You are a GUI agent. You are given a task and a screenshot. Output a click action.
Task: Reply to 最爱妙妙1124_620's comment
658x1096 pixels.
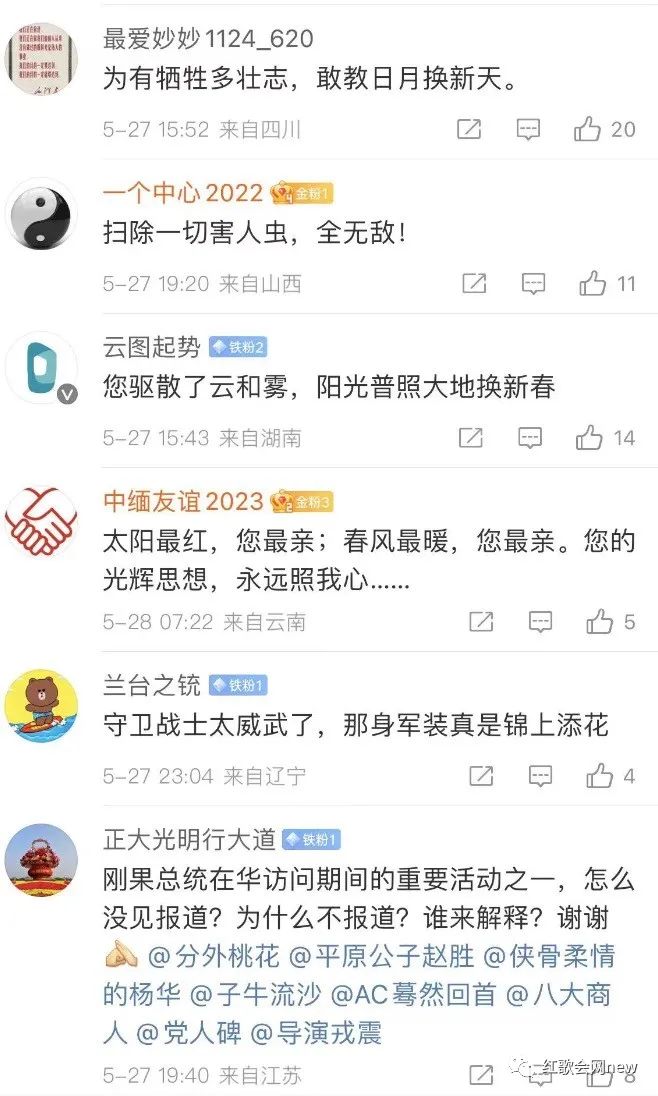coord(528,129)
